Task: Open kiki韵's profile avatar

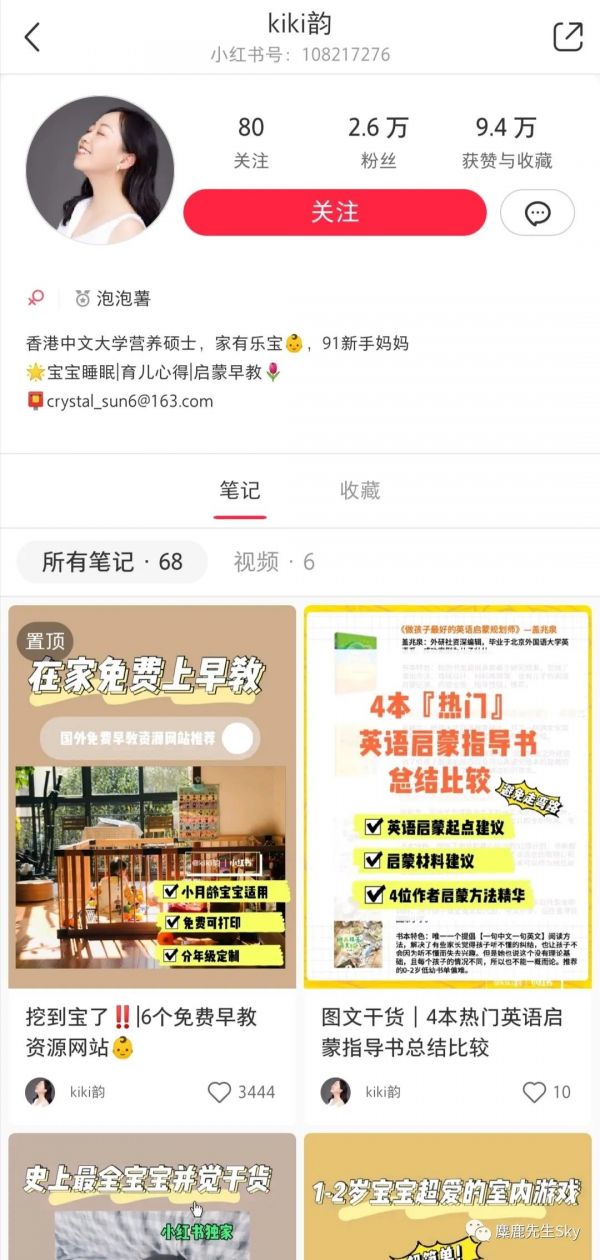Action: point(99,170)
